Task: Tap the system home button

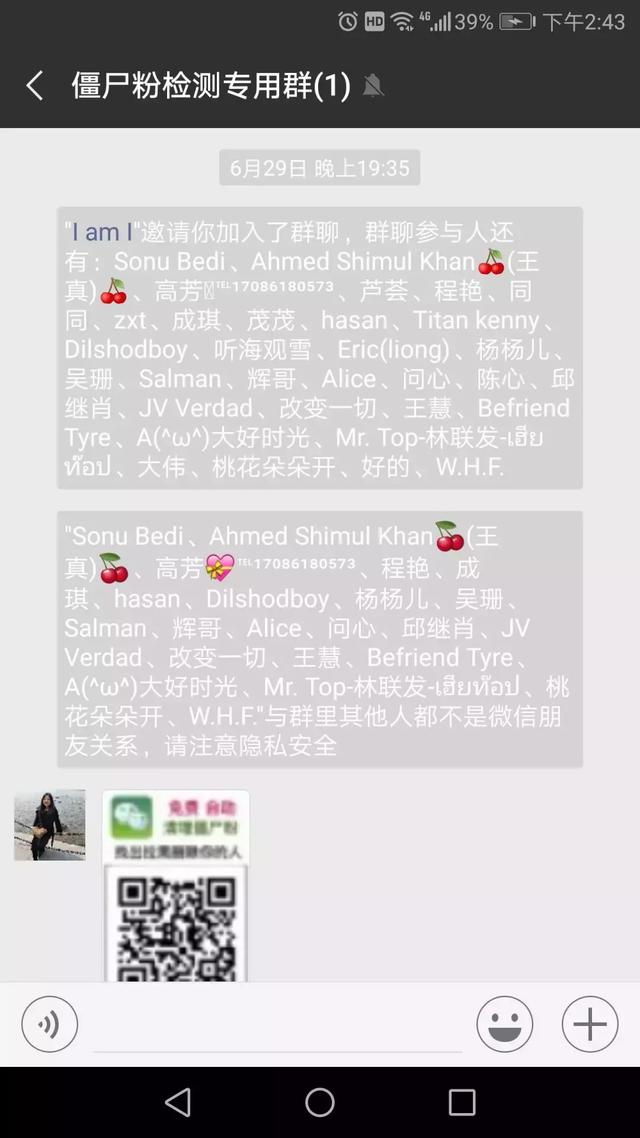Action: point(320,1102)
